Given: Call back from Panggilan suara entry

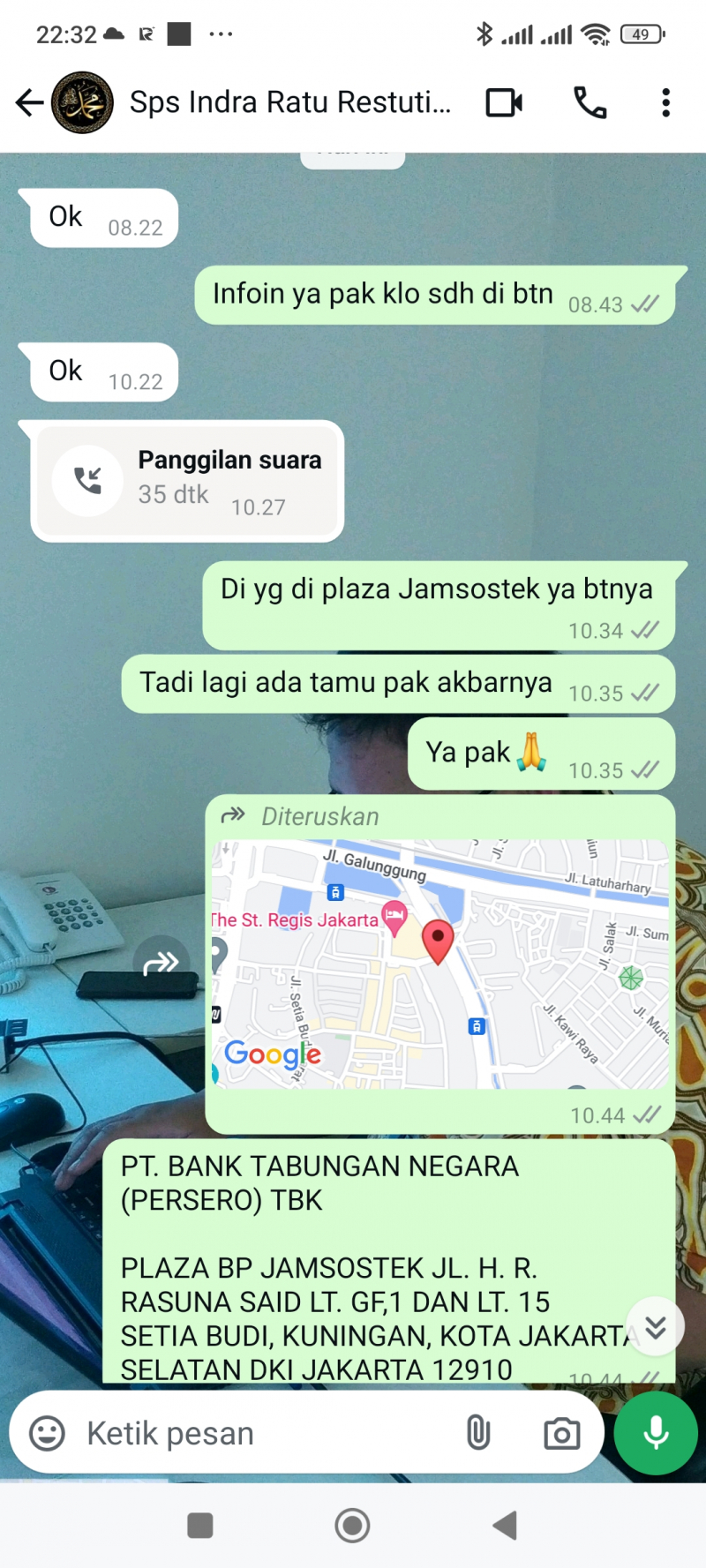Looking at the screenshot, I should (87, 480).
